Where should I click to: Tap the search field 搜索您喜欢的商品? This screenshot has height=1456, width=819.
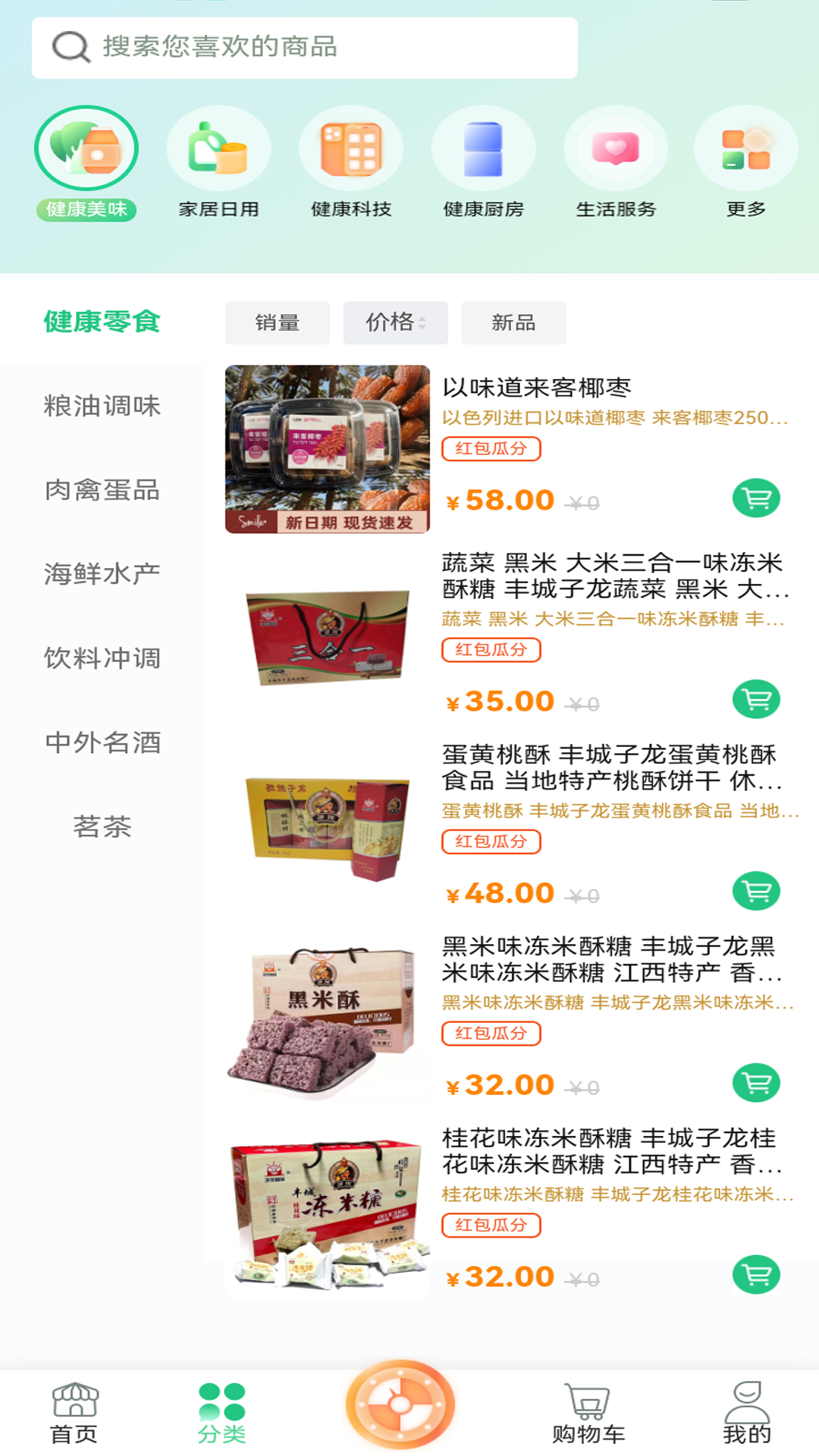click(303, 47)
